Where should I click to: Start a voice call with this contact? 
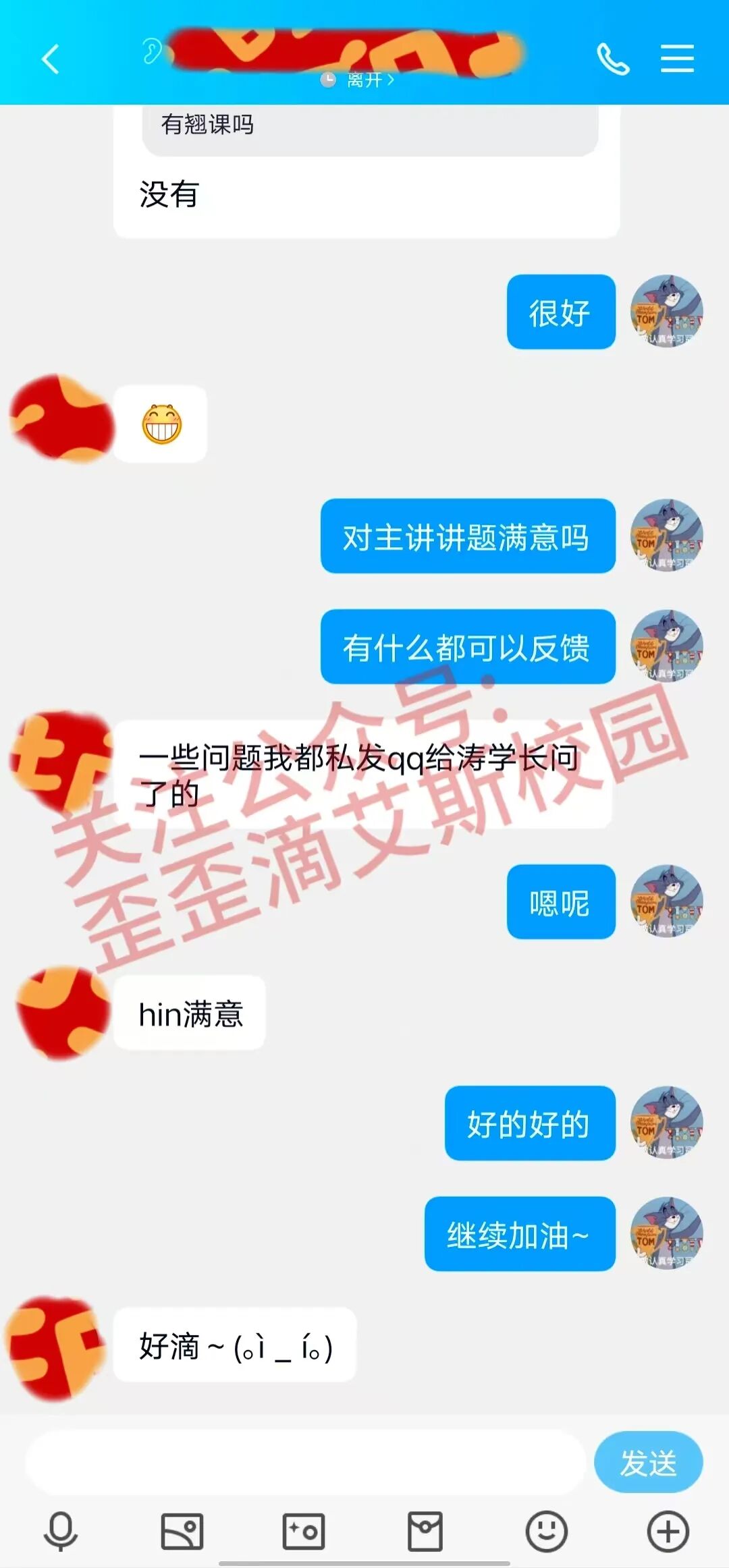pos(613,59)
